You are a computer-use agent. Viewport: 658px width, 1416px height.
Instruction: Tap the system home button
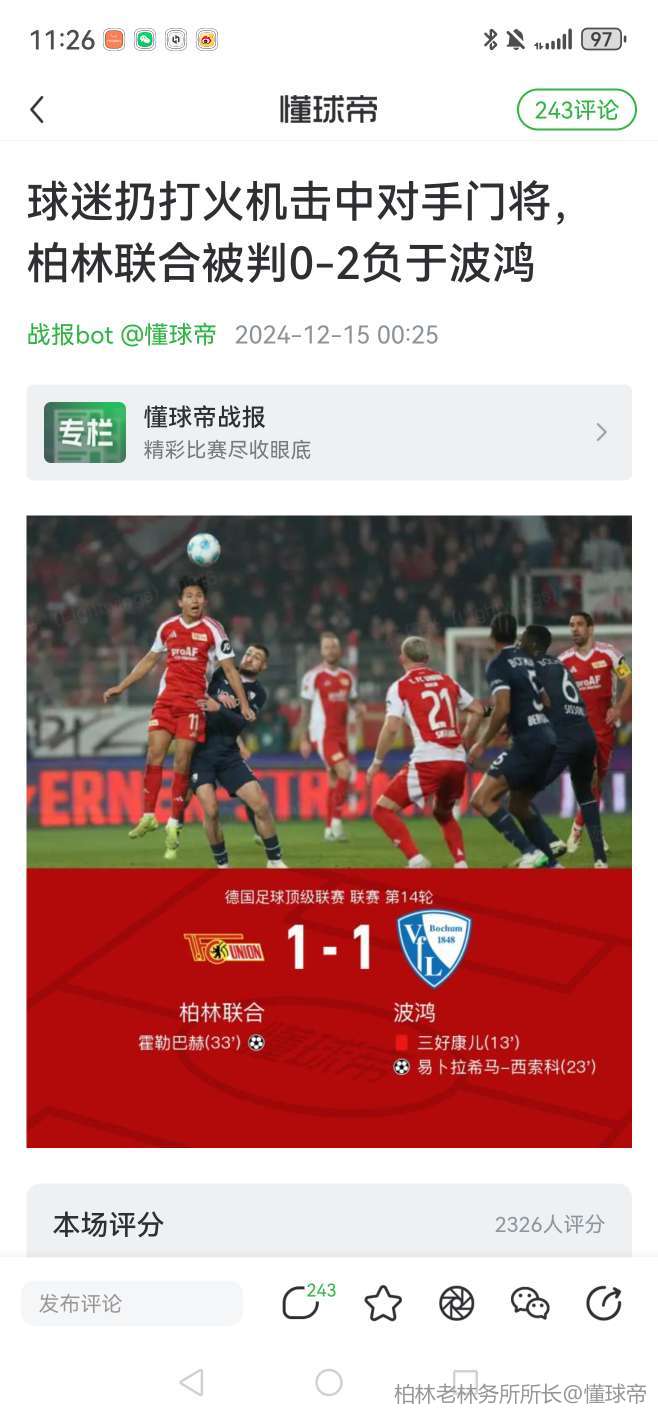click(x=329, y=1382)
